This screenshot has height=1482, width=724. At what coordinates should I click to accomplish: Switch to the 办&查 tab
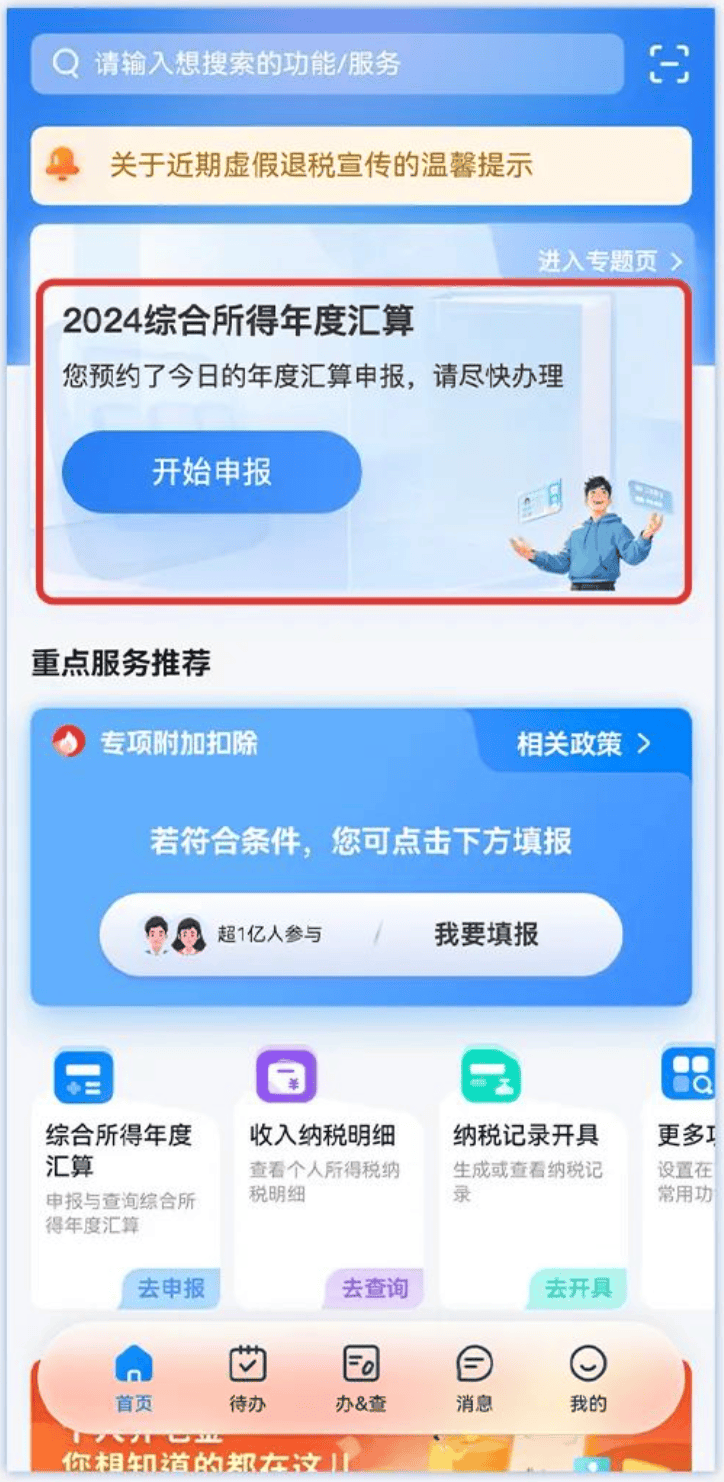point(361,1378)
